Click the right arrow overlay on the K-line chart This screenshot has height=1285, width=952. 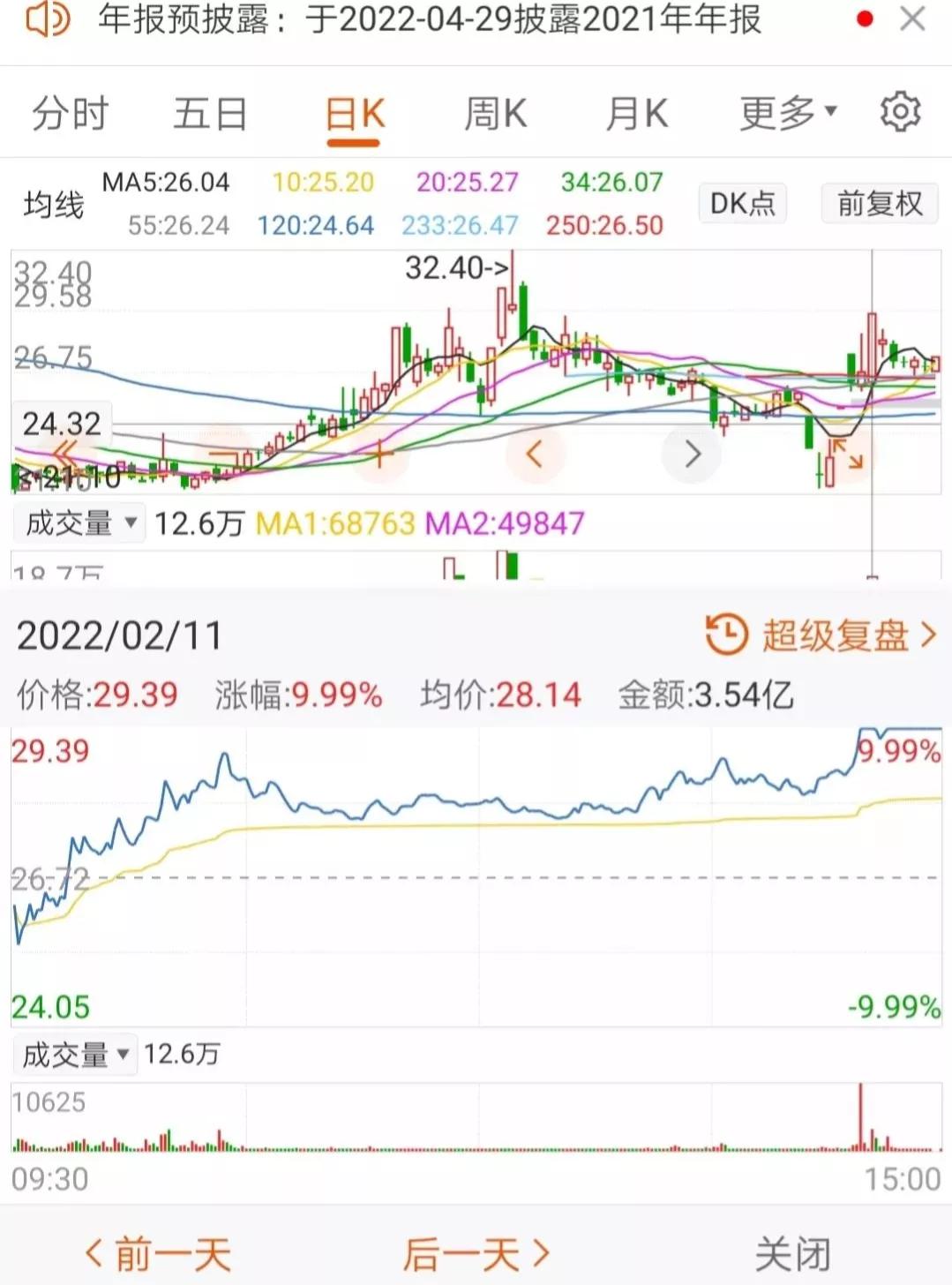coord(692,454)
